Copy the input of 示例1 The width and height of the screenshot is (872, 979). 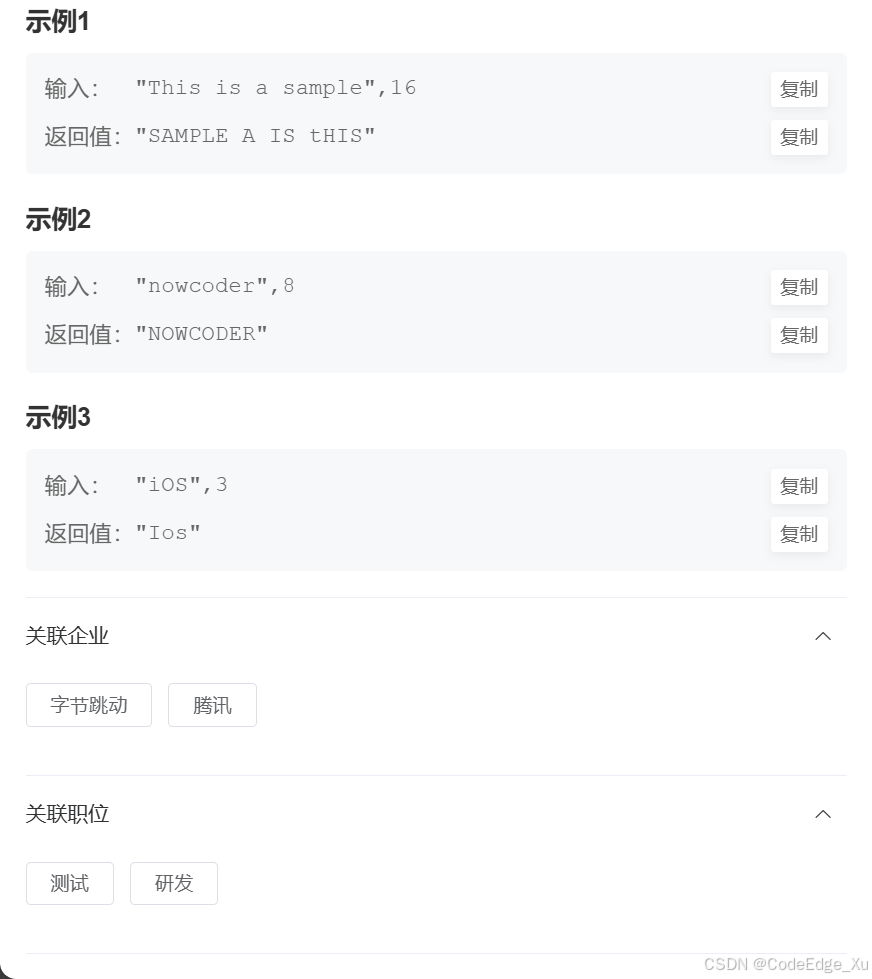(798, 89)
